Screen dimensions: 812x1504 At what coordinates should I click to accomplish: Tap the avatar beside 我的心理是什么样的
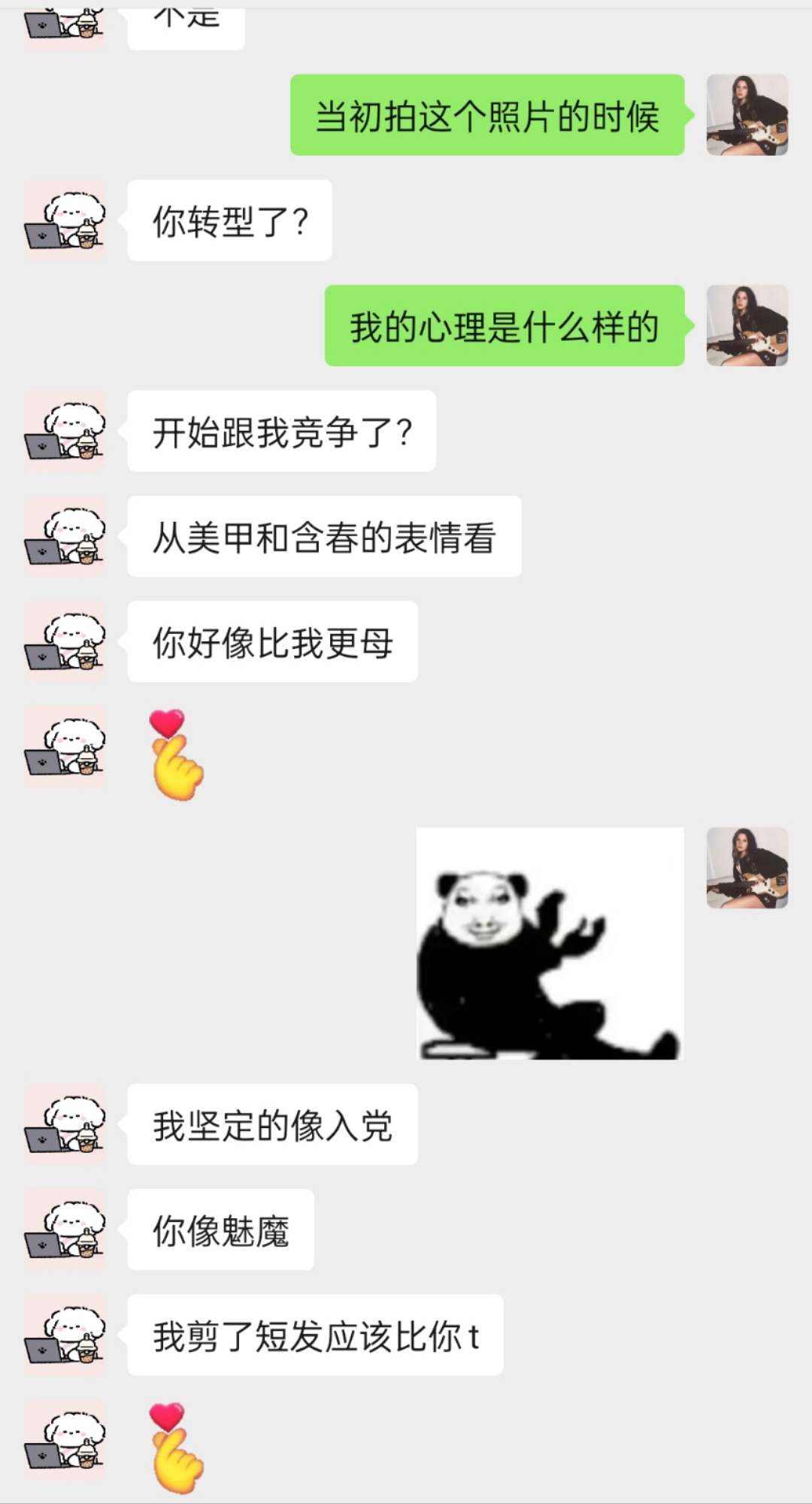[x=747, y=326]
